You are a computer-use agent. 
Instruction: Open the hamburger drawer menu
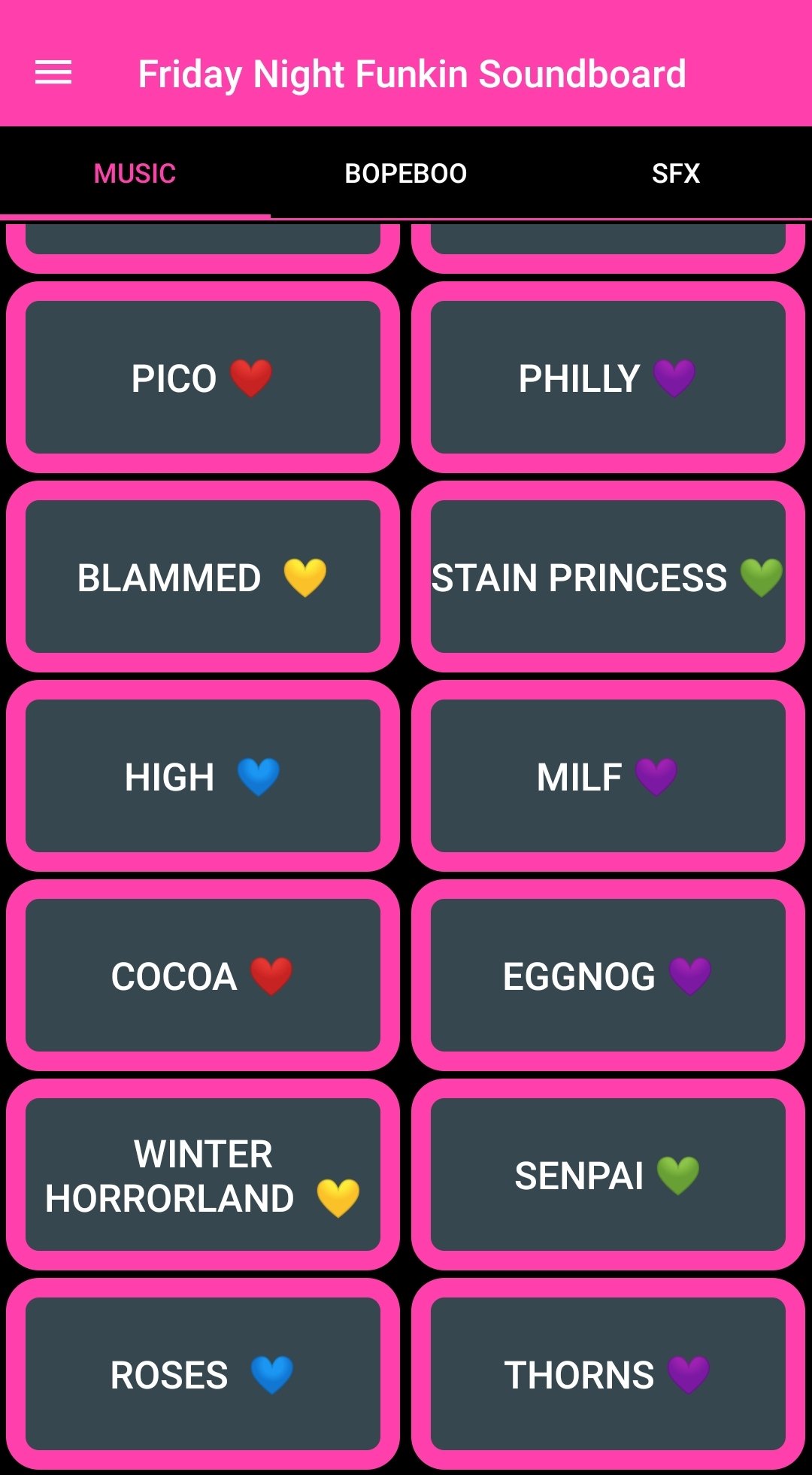click(53, 73)
